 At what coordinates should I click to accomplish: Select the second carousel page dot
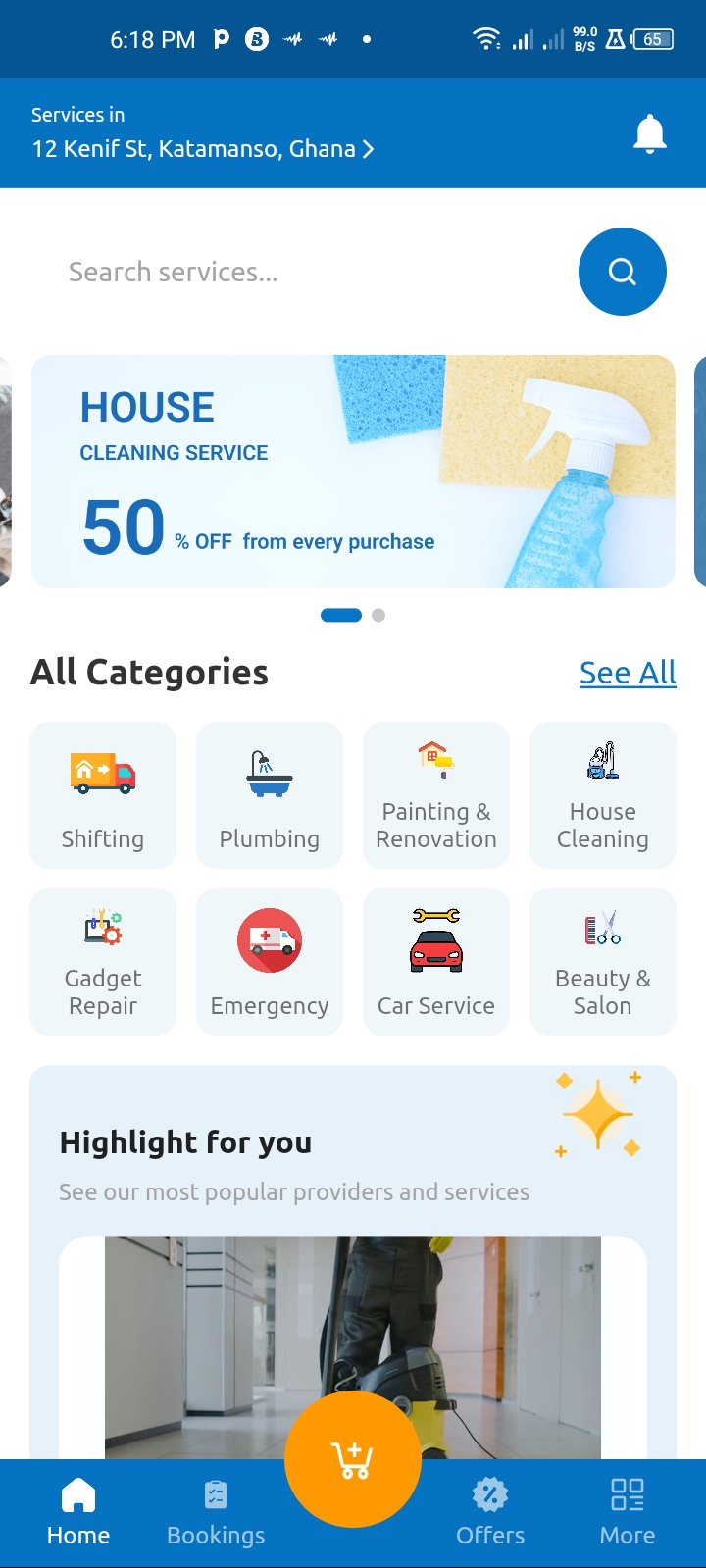coord(378,615)
